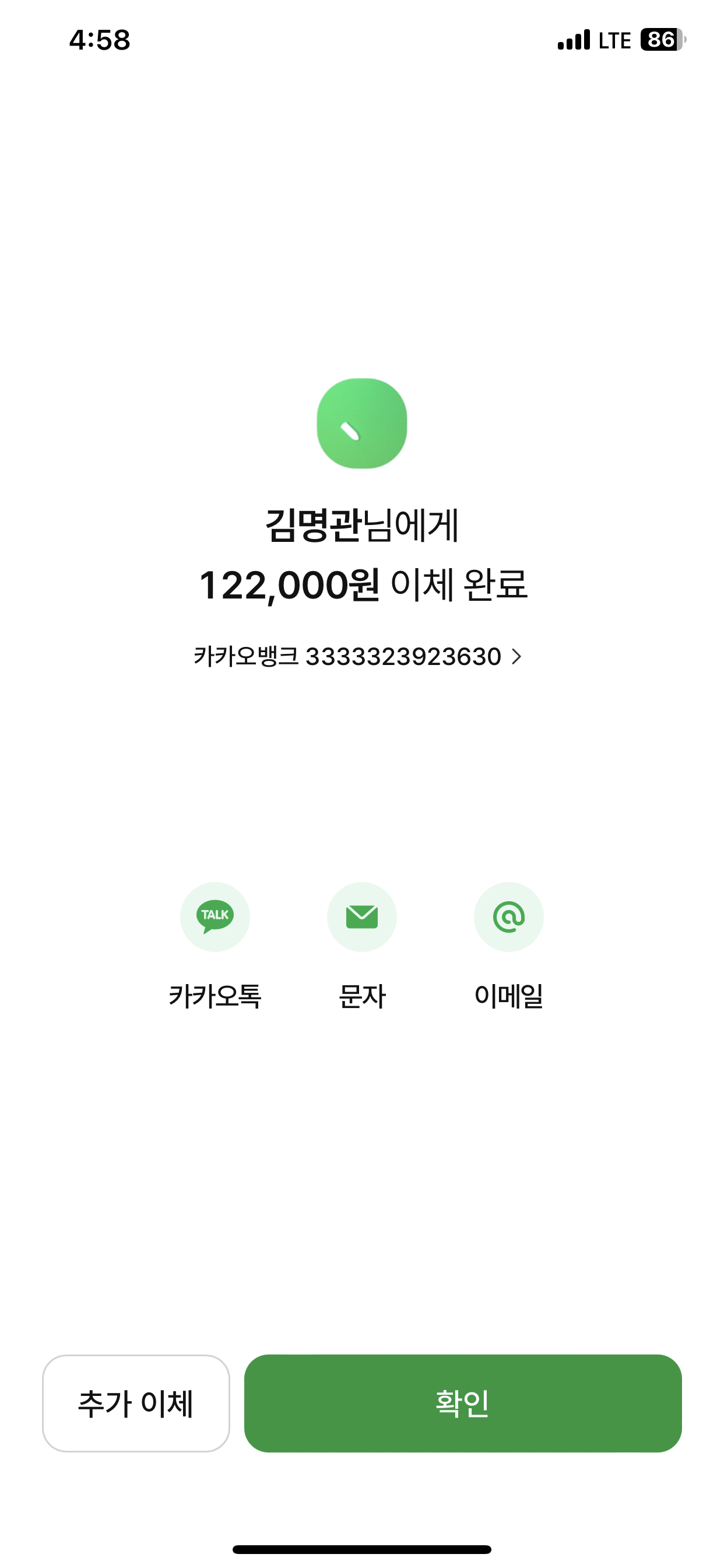
Task: Open the 카카오뱅크 account details link
Action: pyautogui.click(x=358, y=656)
